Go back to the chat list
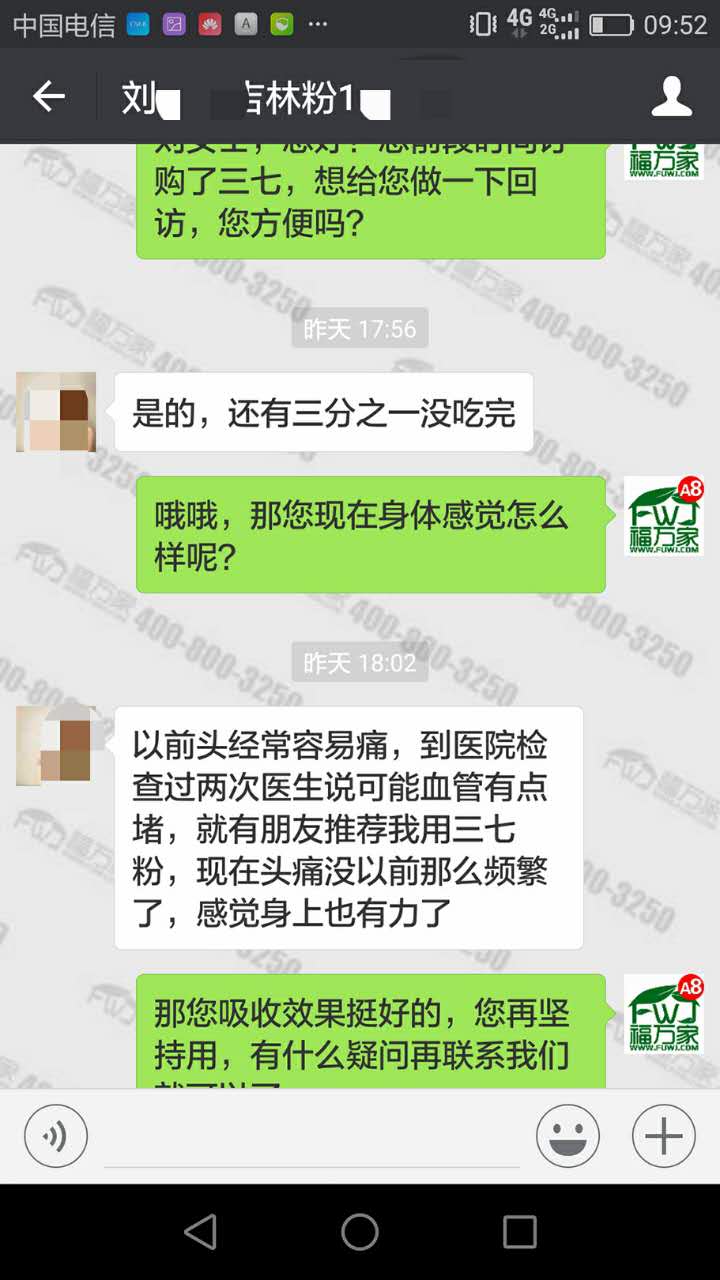 [x=48, y=97]
